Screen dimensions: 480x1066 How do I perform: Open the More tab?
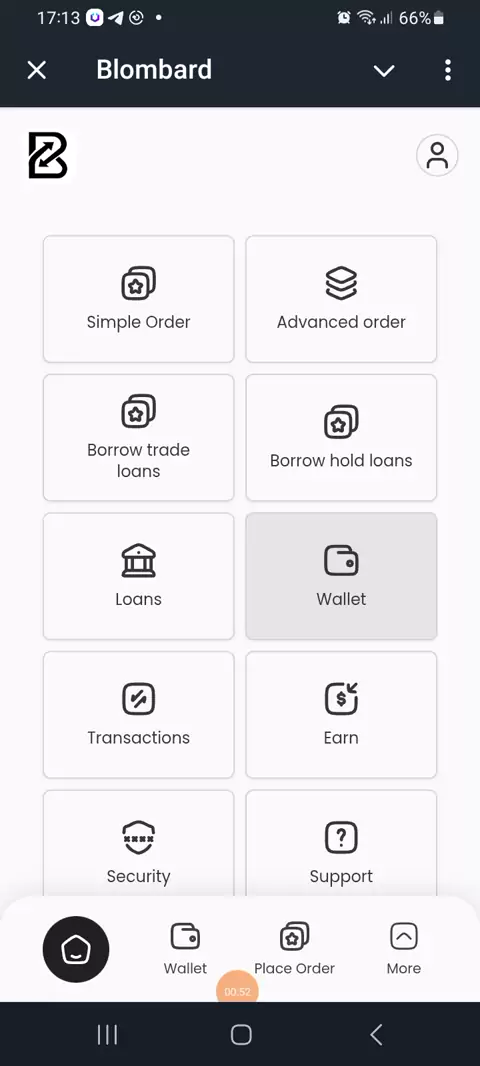(404, 949)
